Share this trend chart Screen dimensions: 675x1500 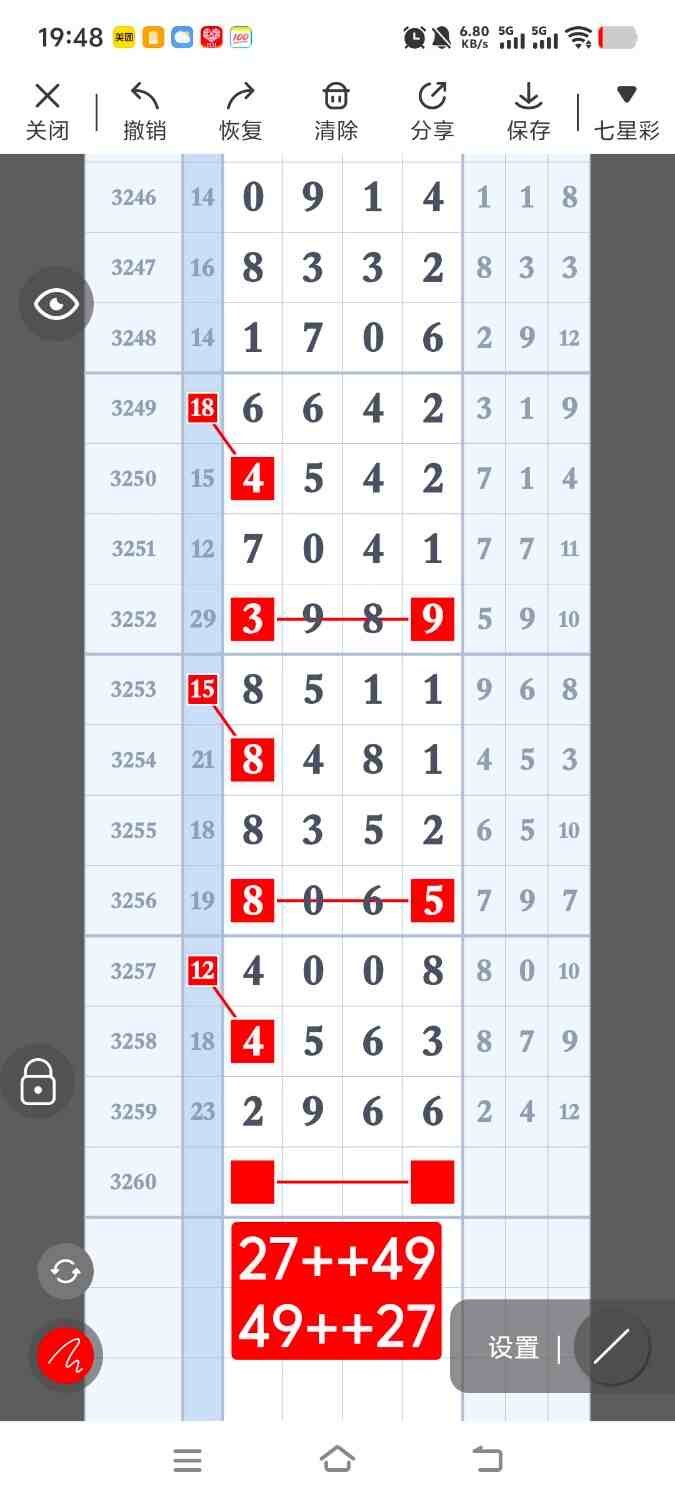click(432, 111)
